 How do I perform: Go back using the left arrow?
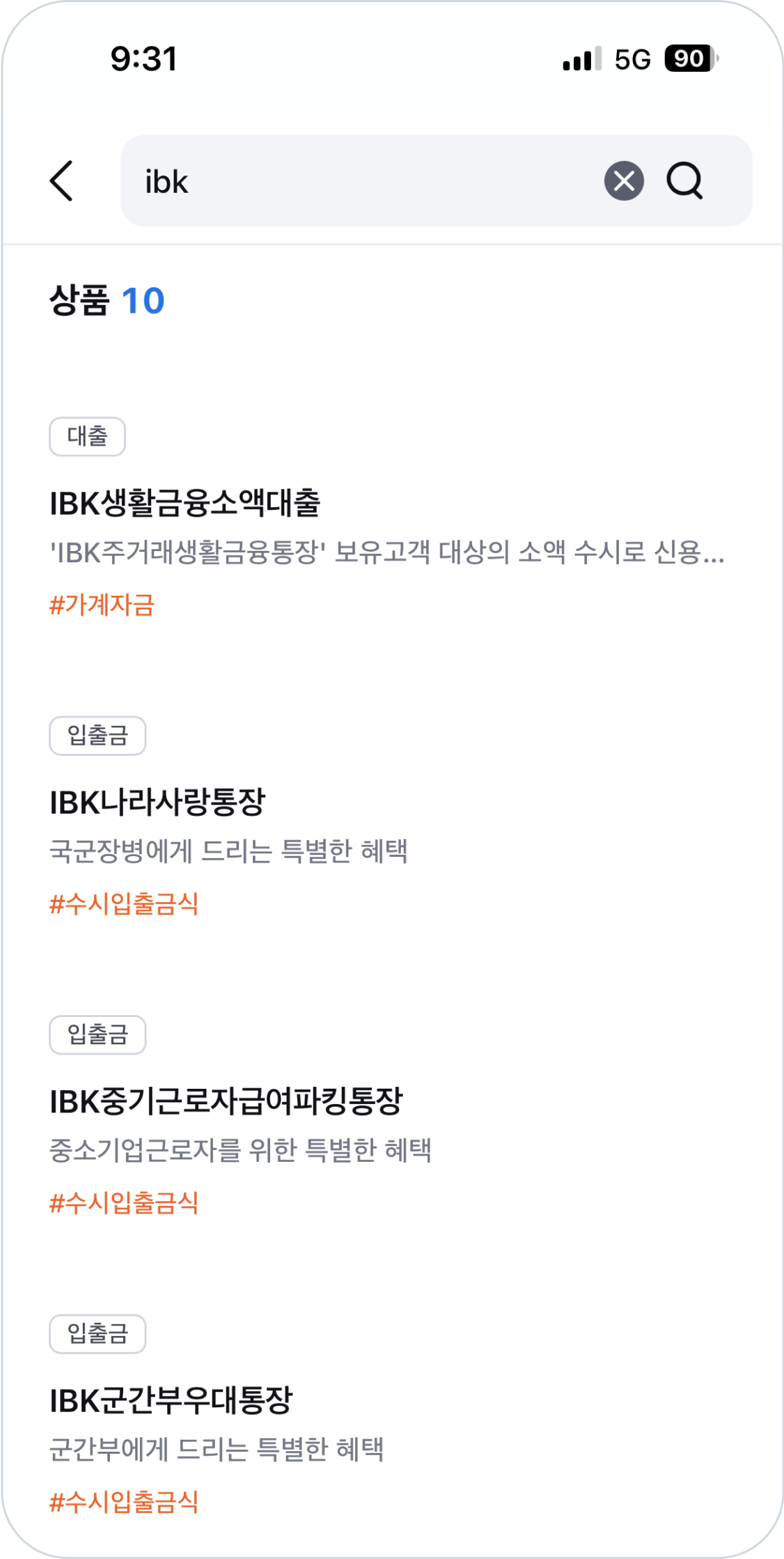(61, 181)
